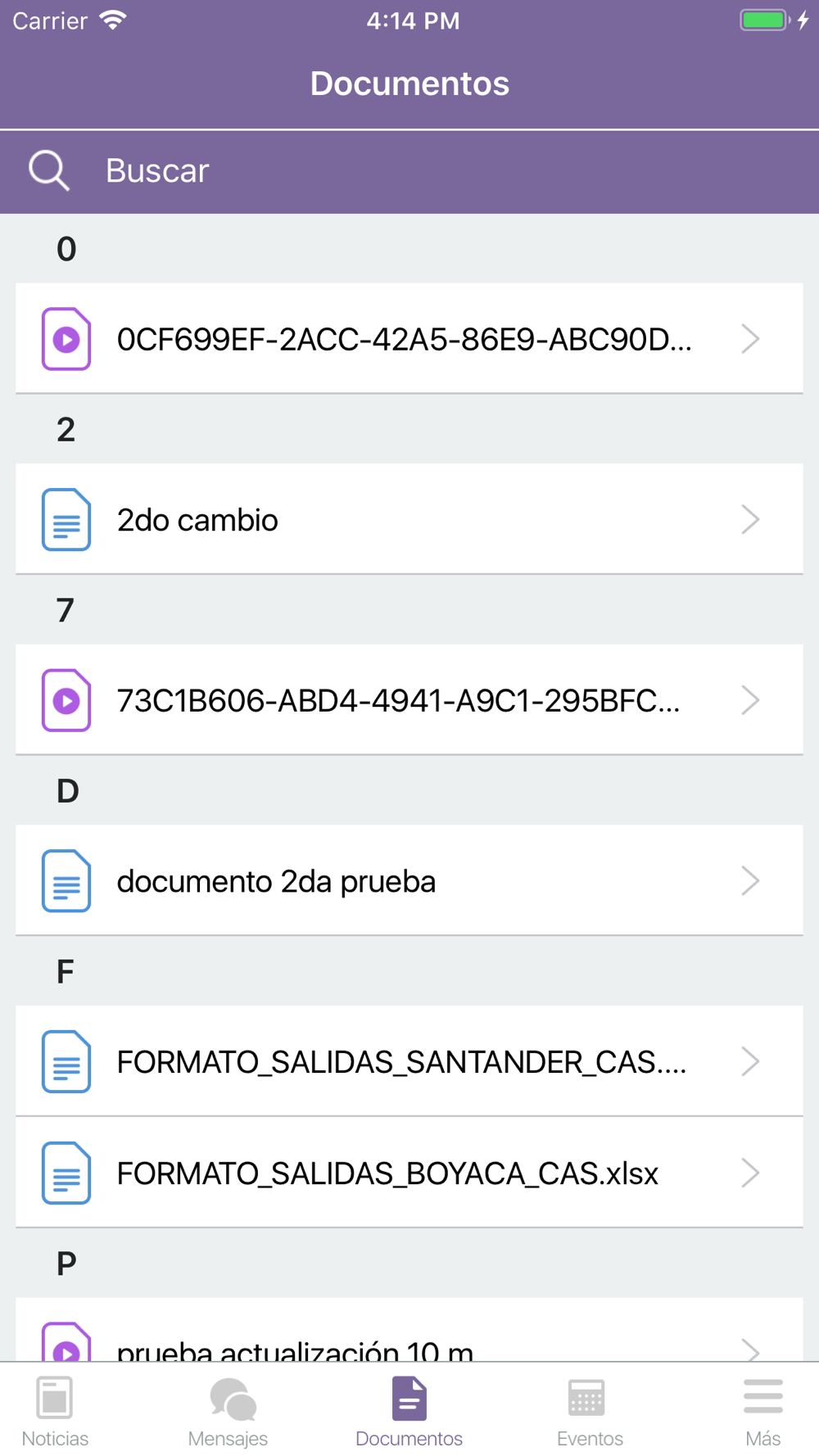Switch to the Noticias tab
The height and width of the screenshot is (1456, 819).
(x=55, y=1411)
